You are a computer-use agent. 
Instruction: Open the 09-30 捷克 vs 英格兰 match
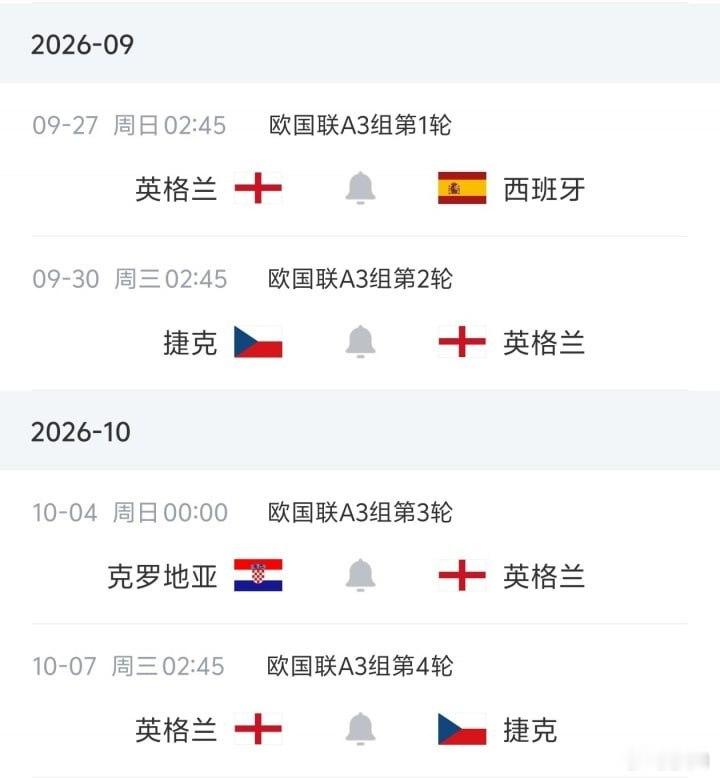[x=360, y=314]
